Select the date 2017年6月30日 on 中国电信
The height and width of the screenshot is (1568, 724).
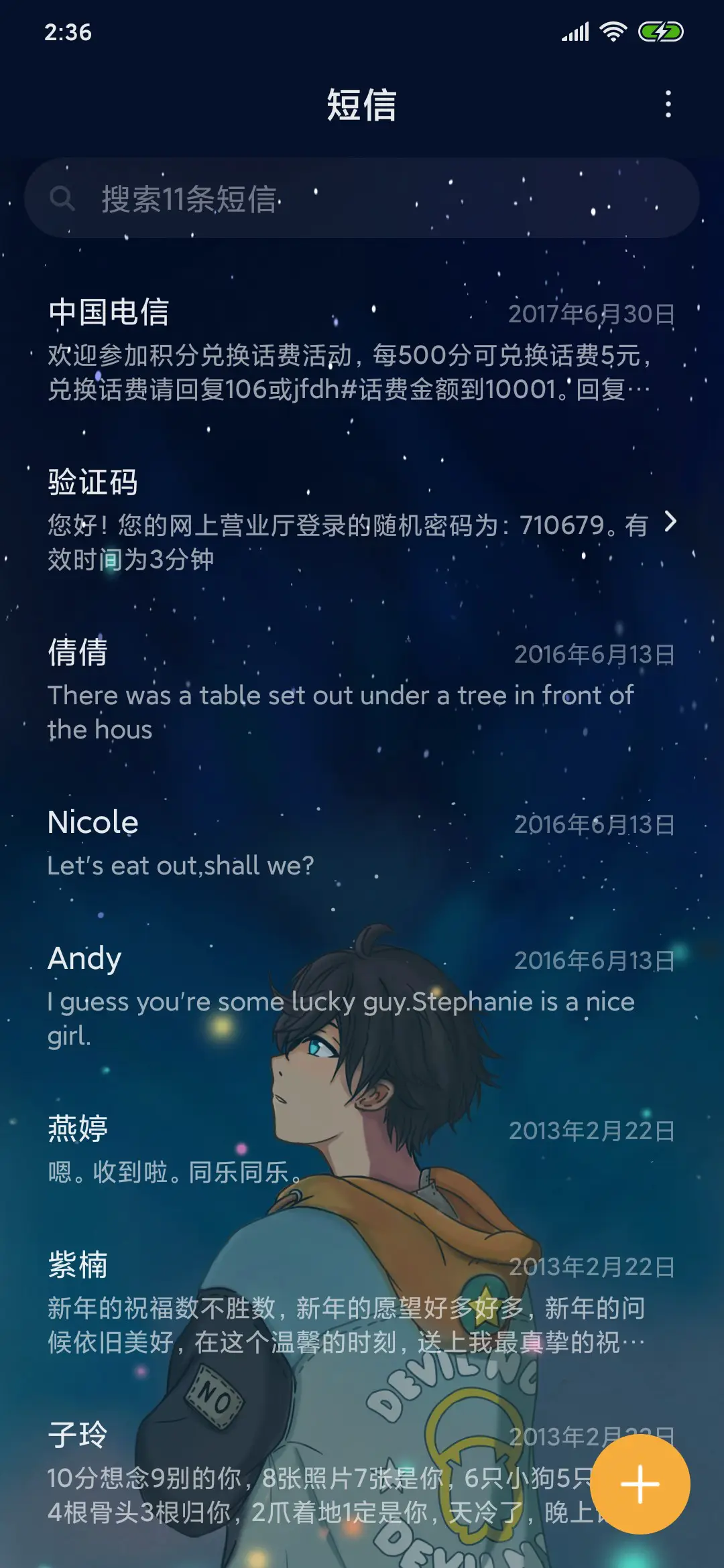(591, 312)
